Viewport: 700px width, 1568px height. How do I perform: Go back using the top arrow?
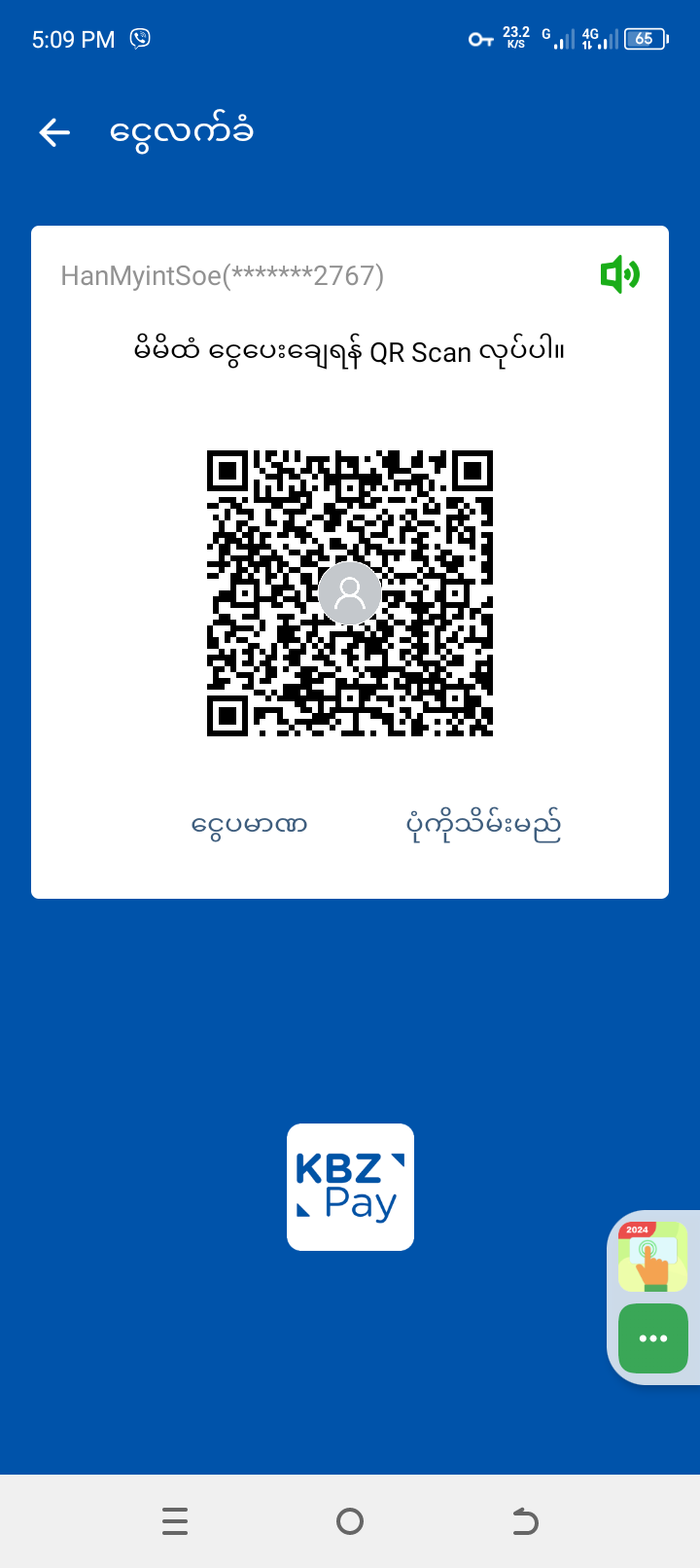click(54, 132)
